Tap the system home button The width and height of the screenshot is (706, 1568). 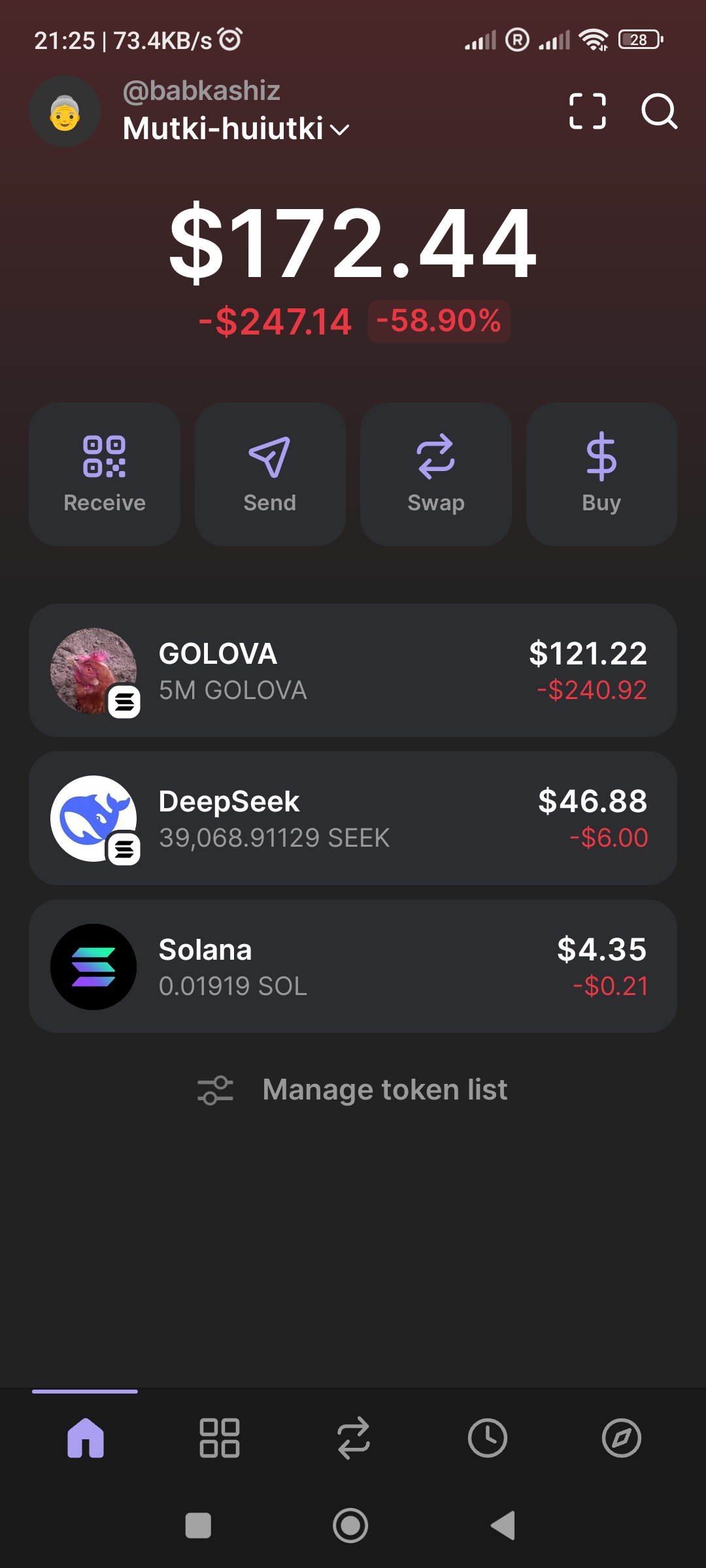350,1526
